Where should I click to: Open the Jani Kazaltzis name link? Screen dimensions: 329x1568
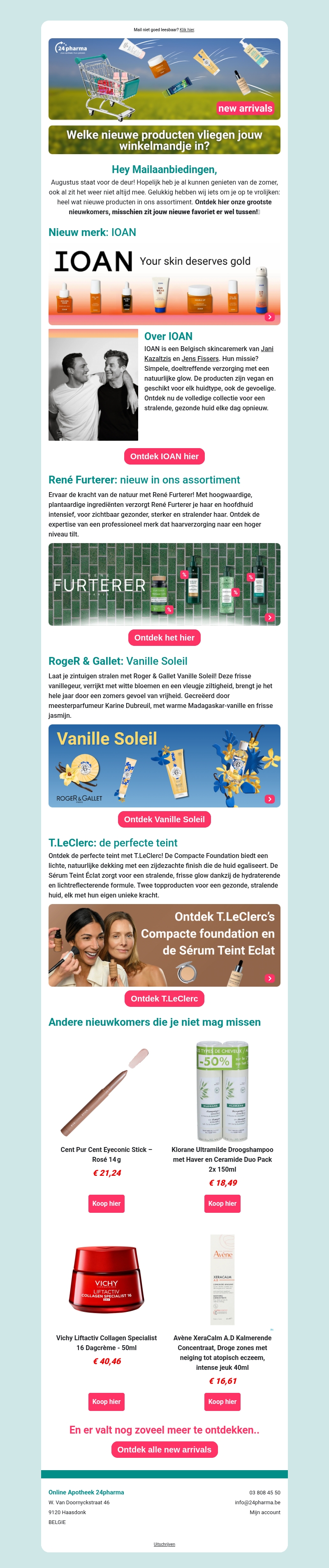coord(267,349)
